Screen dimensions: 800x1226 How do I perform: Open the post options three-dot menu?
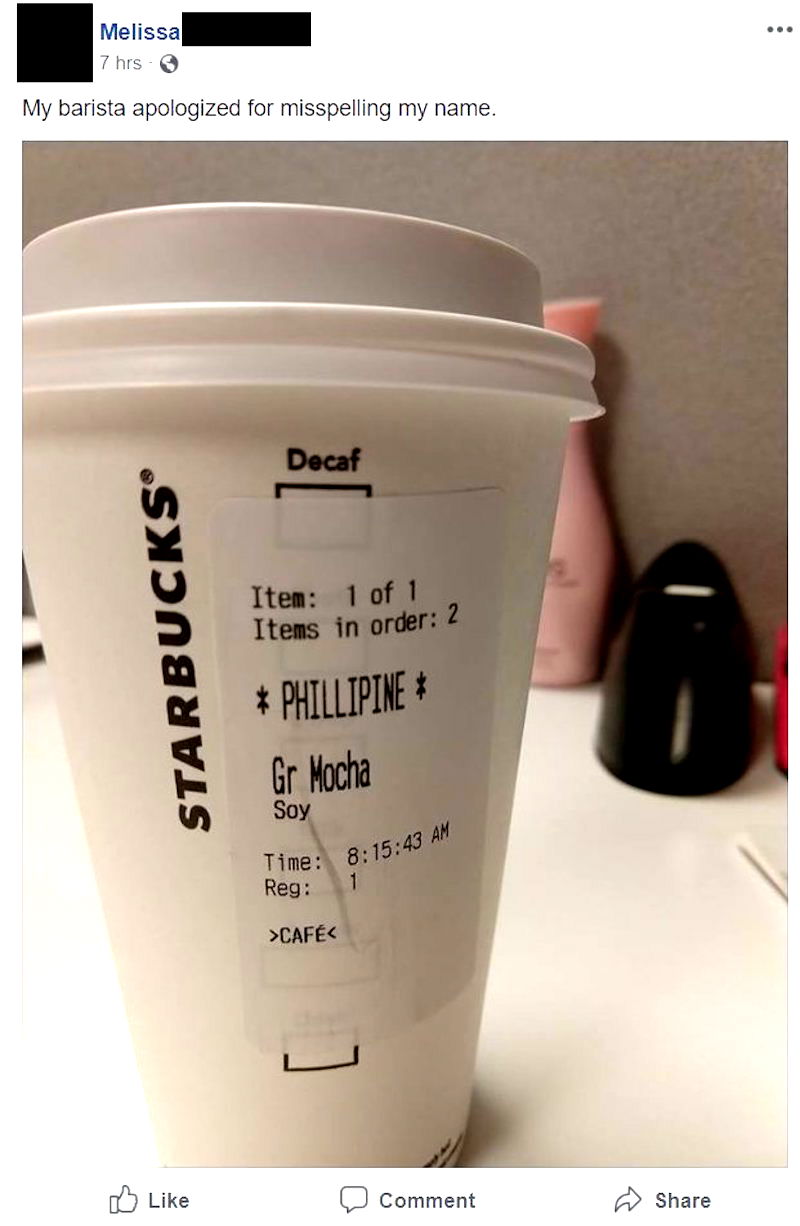click(778, 30)
